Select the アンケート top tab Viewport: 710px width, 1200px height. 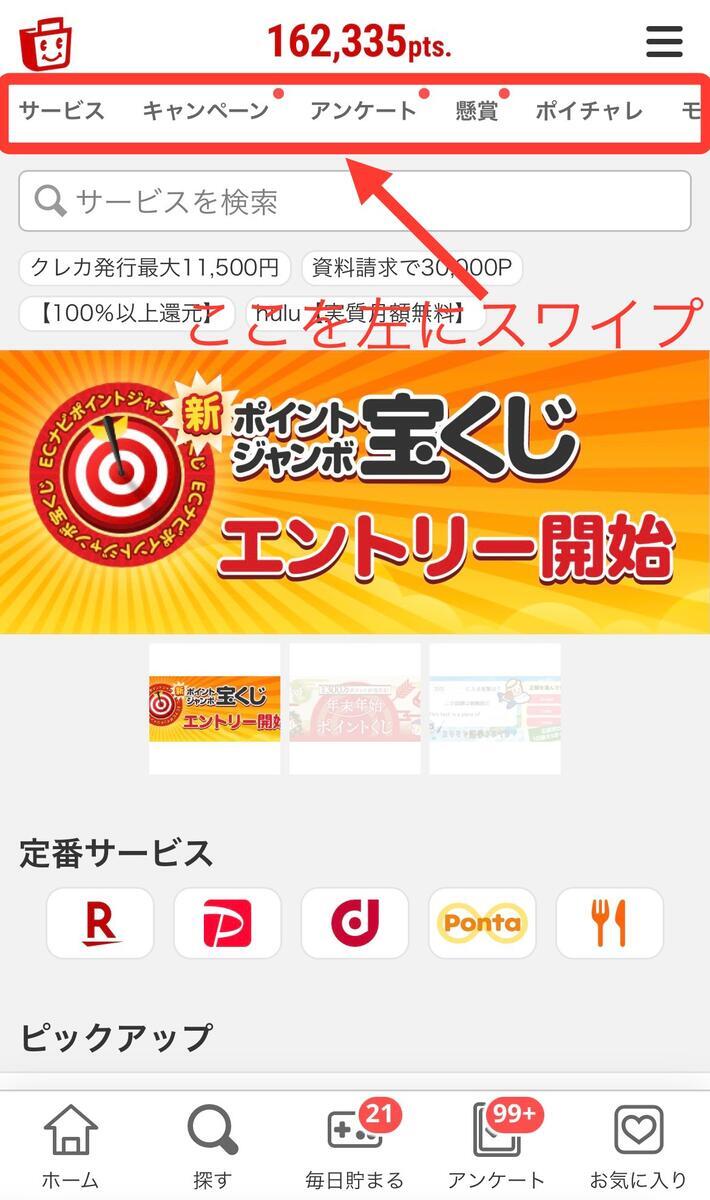[x=363, y=110]
